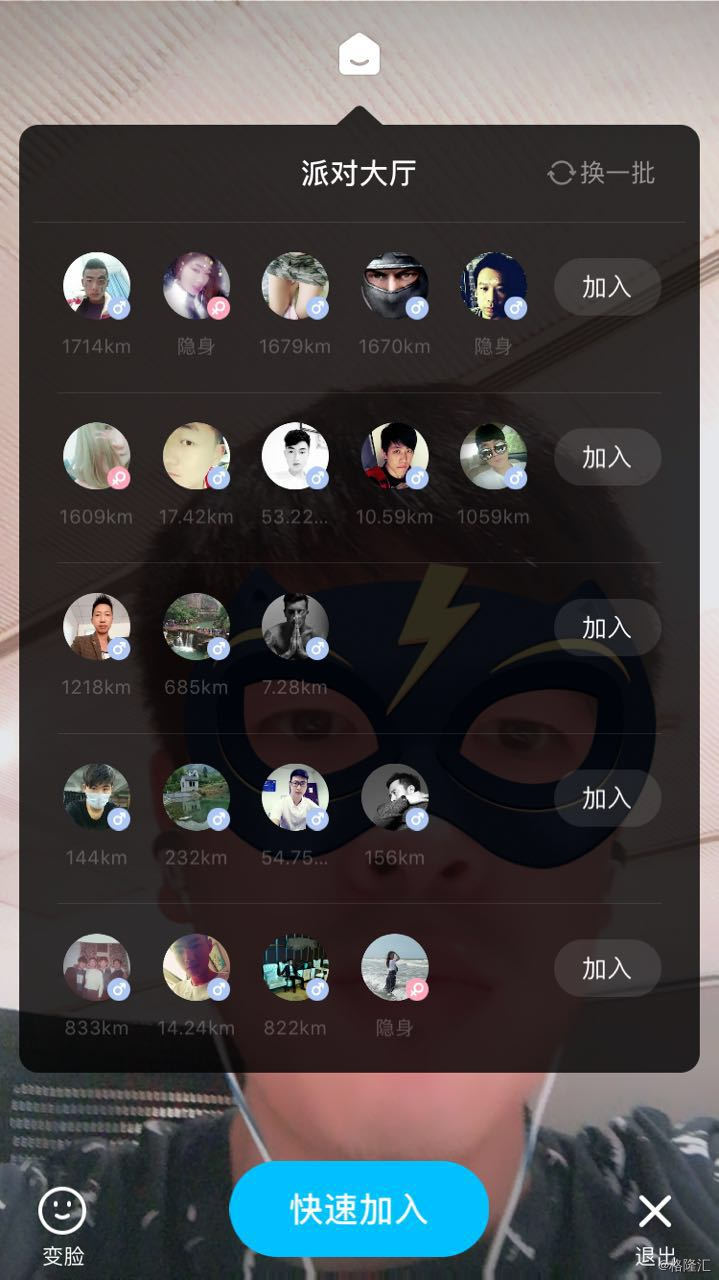Open the avatar of the 685km user
Screen dimensions: 719x1280
[x=196, y=626]
